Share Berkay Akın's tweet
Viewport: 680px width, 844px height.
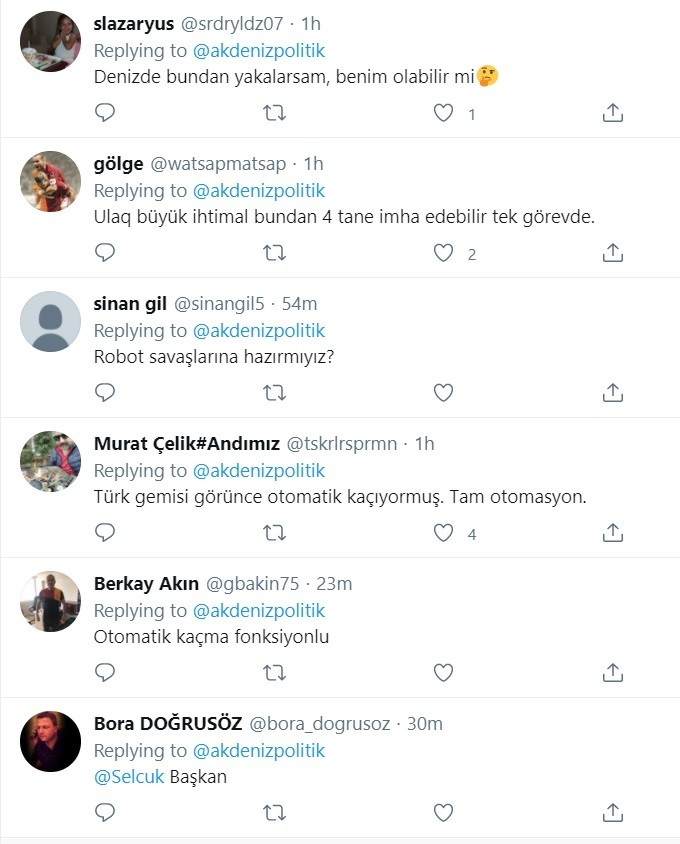coord(613,674)
